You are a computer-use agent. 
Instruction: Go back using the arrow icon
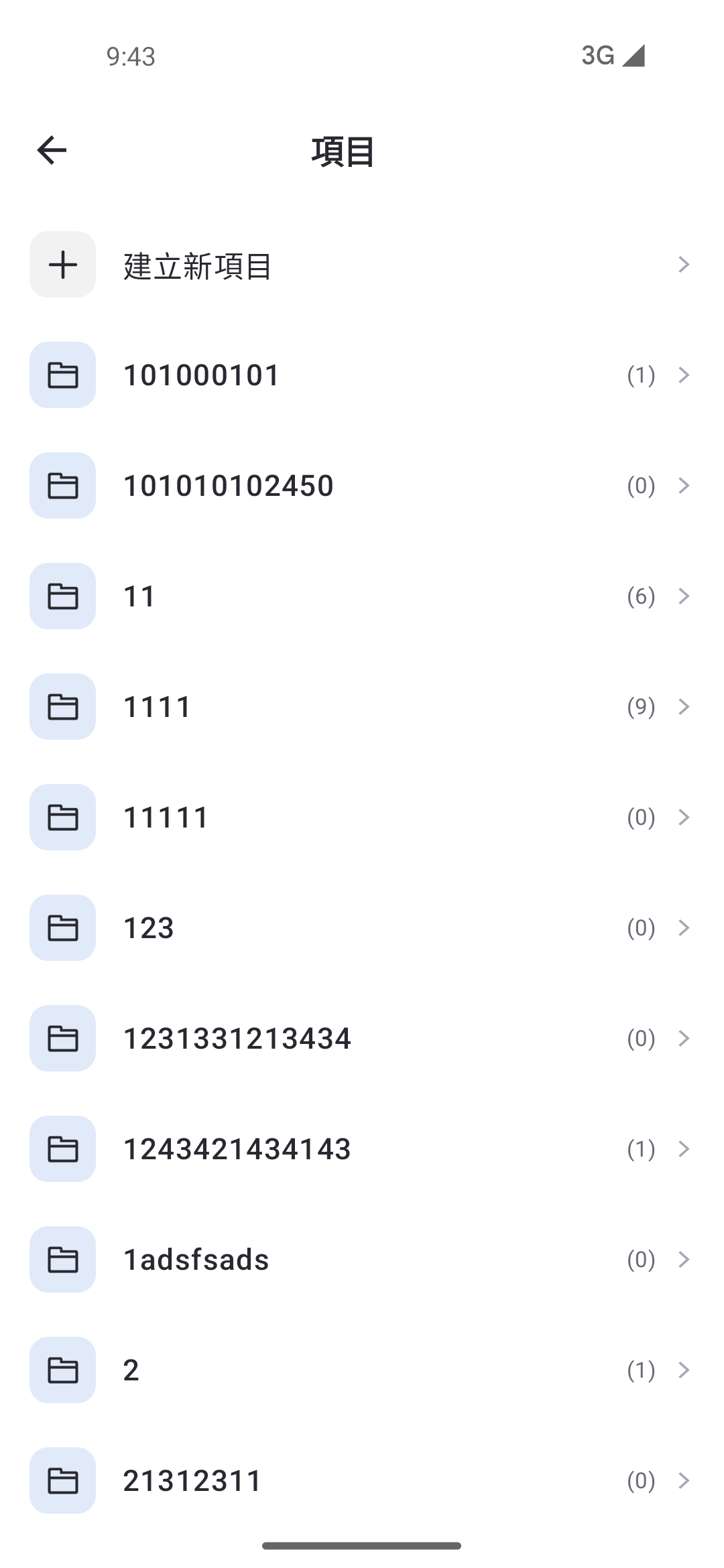tap(52, 150)
